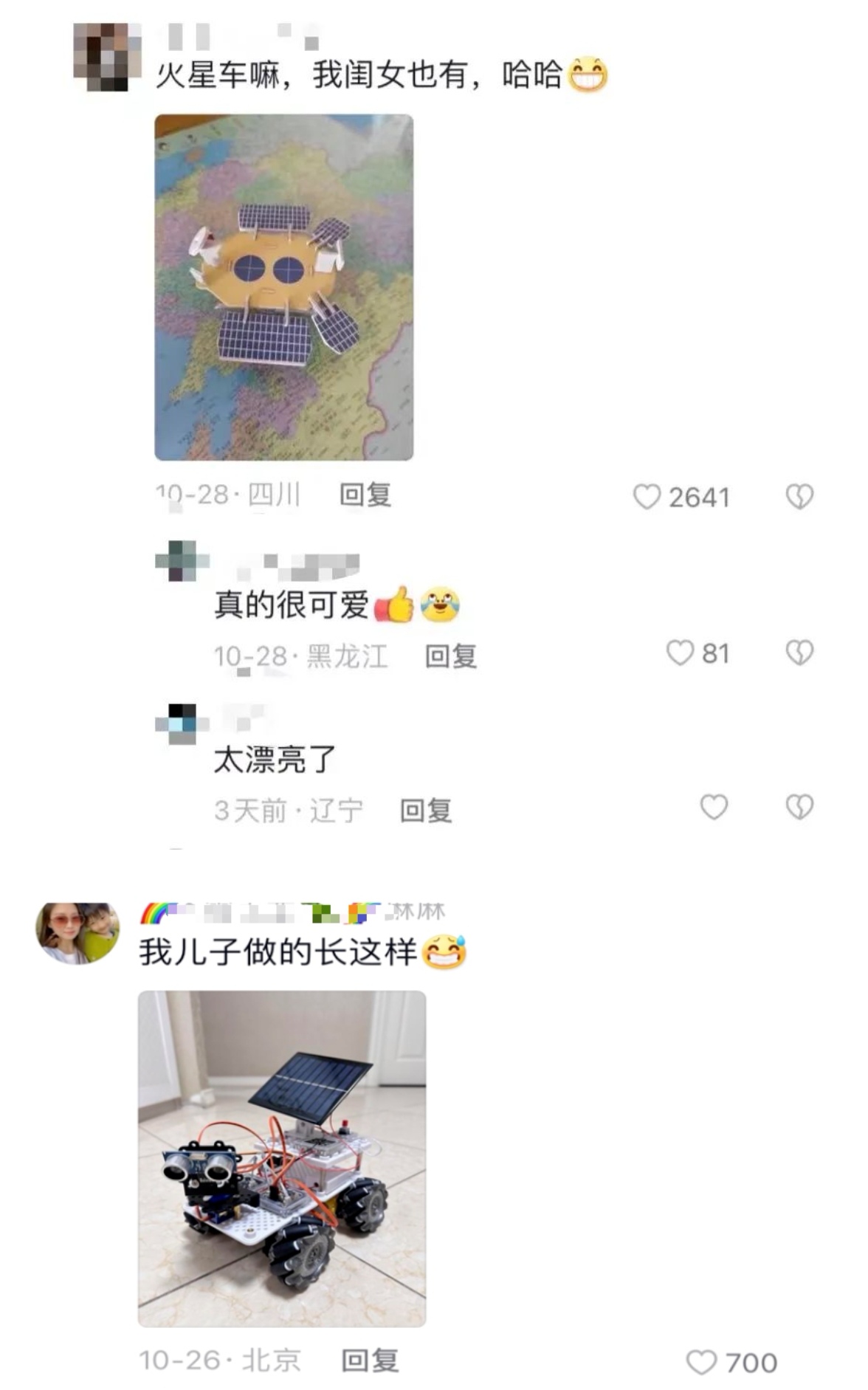
Task: Reply to the 真的很可爱 comment
Action: coord(450,656)
